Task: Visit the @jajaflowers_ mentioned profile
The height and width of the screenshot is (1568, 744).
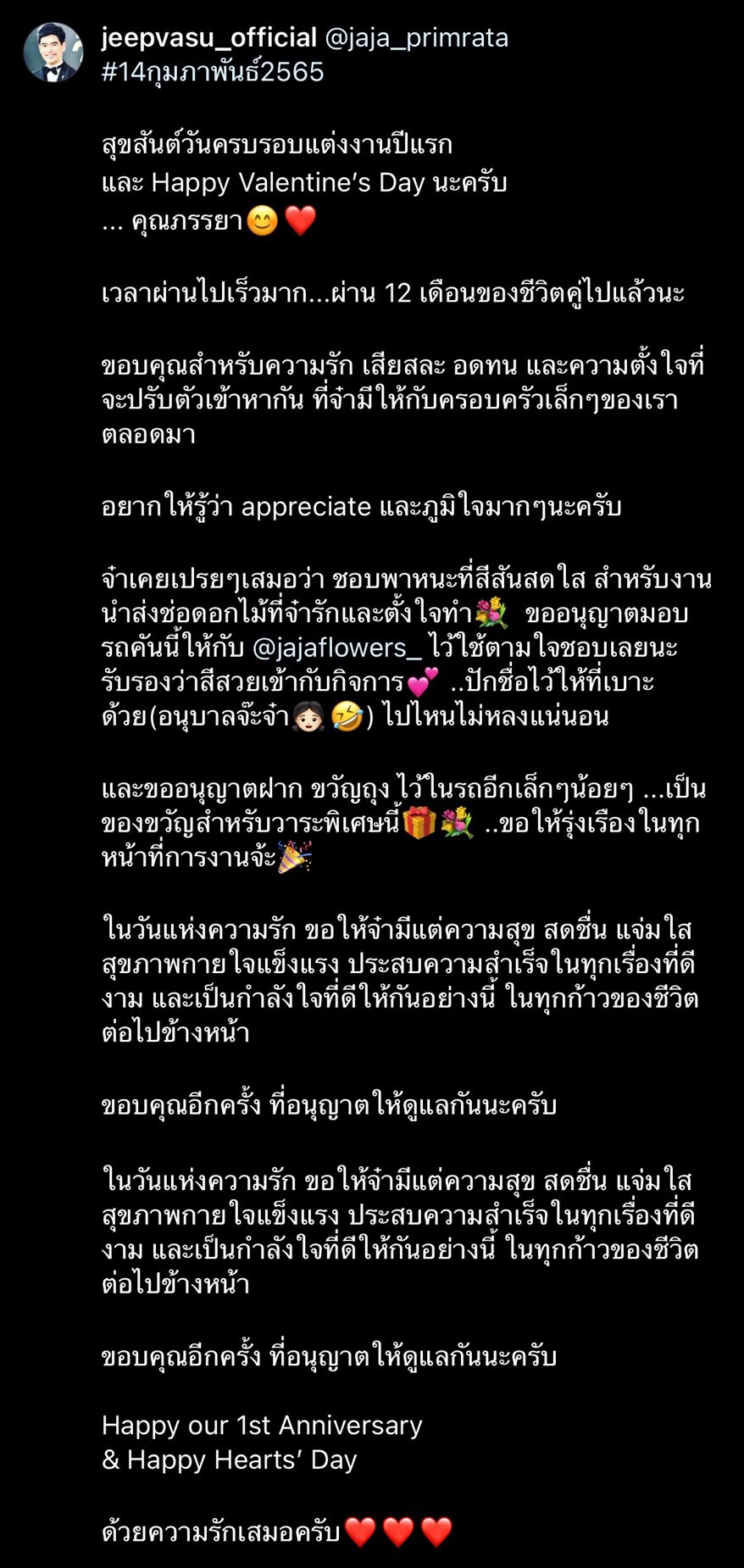Action: click(337, 648)
